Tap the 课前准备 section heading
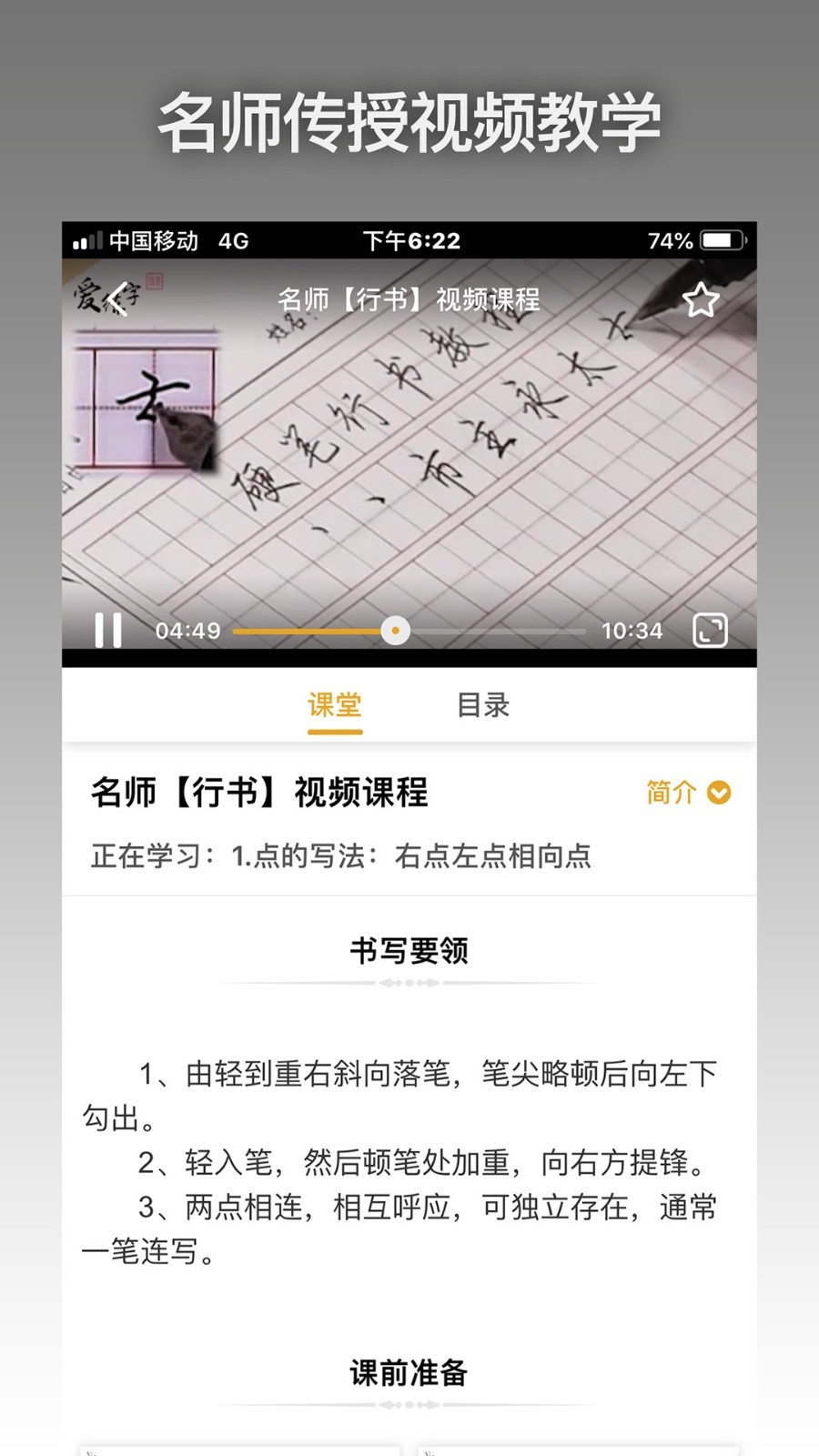 coord(409,1375)
